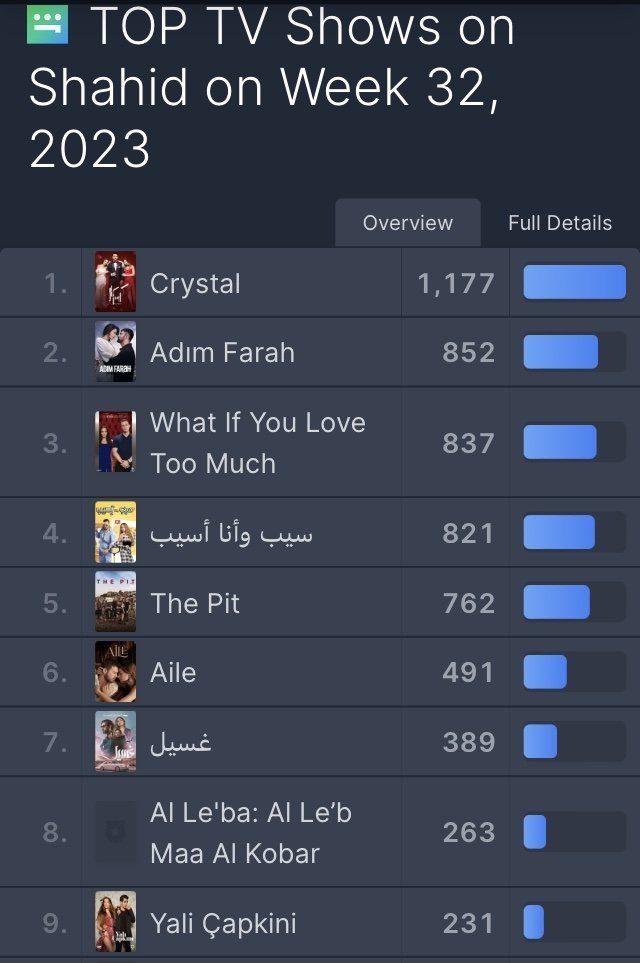Viewport: 640px width, 963px height.
Task: Open Yali Çapkini show entry
Action: (320, 922)
